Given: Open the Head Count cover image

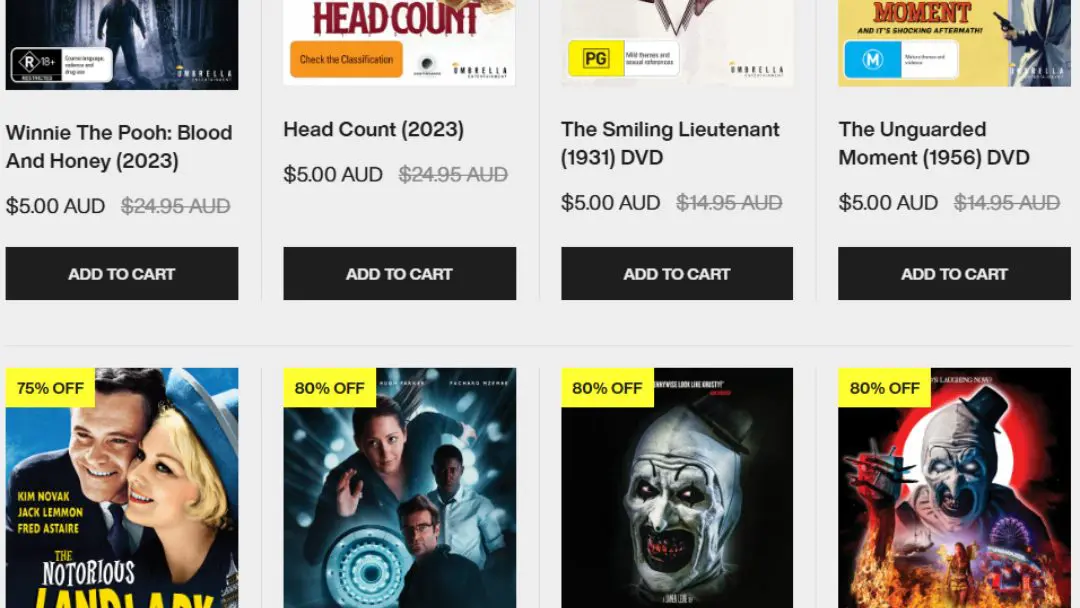Looking at the screenshot, I should tap(399, 43).
